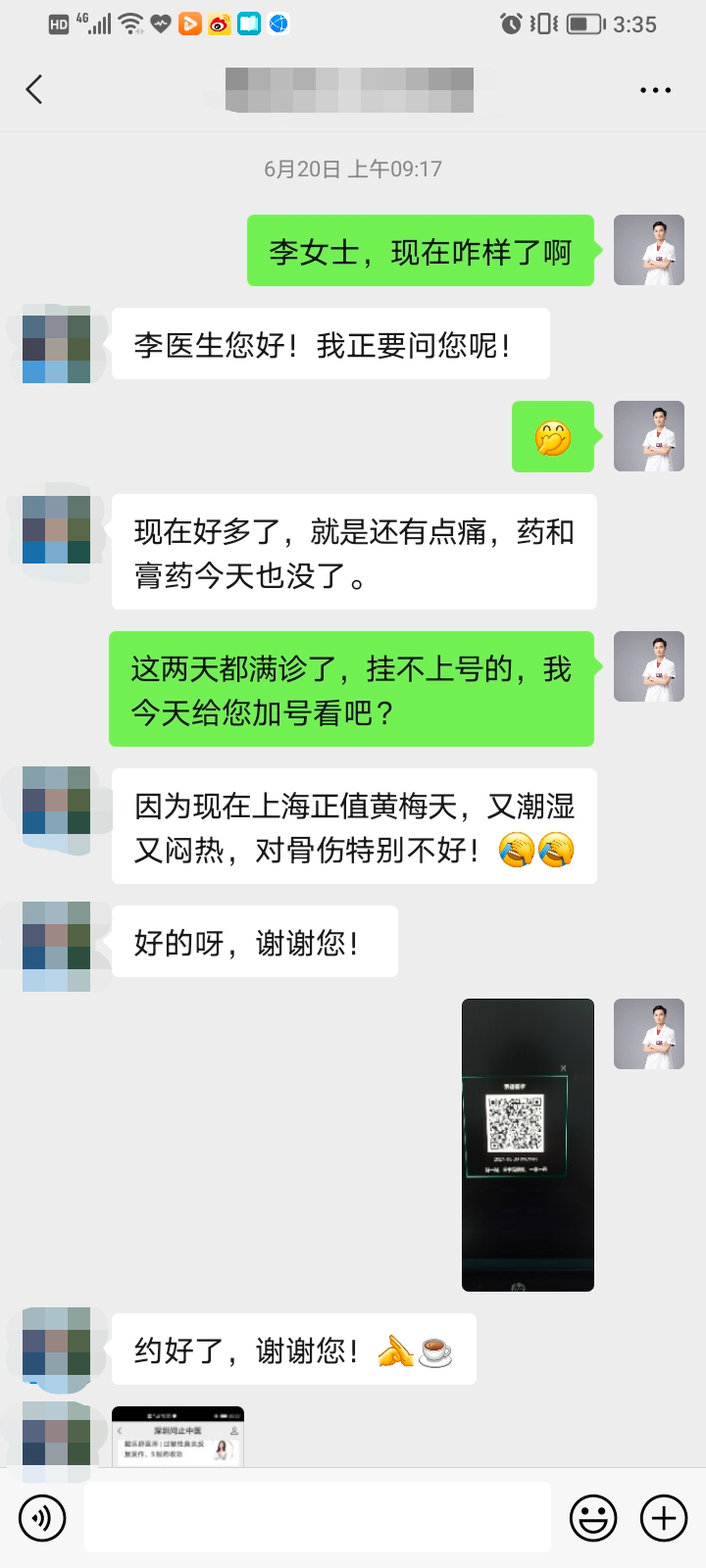Open the received screenshot image at the bottom
Image resolution: width=706 pixels, height=1568 pixels.
click(177, 1437)
